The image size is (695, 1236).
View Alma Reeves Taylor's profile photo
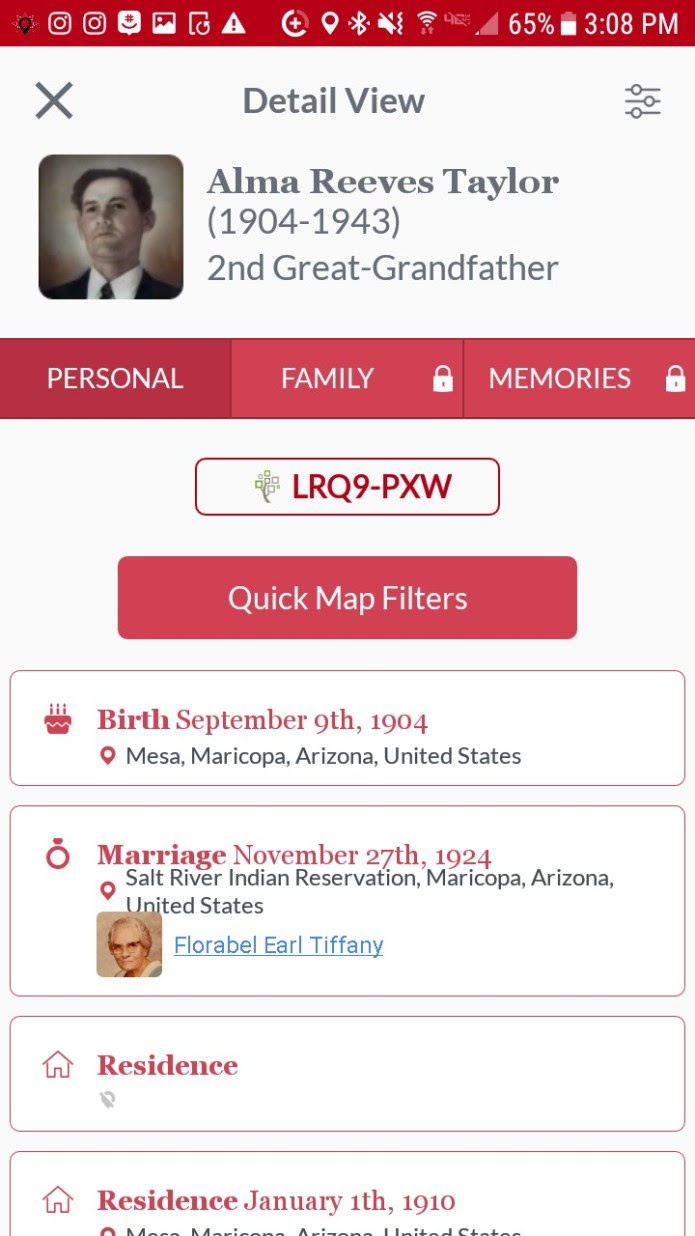[x=111, y=227]
